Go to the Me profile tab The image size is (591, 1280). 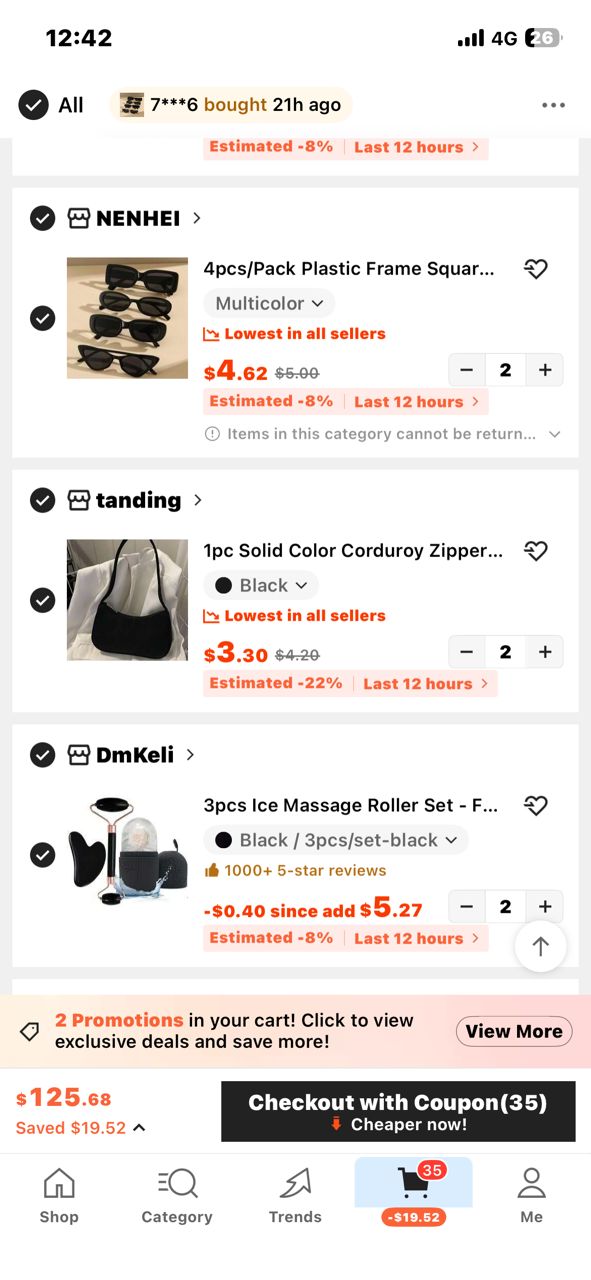(x=532, y=1195)
